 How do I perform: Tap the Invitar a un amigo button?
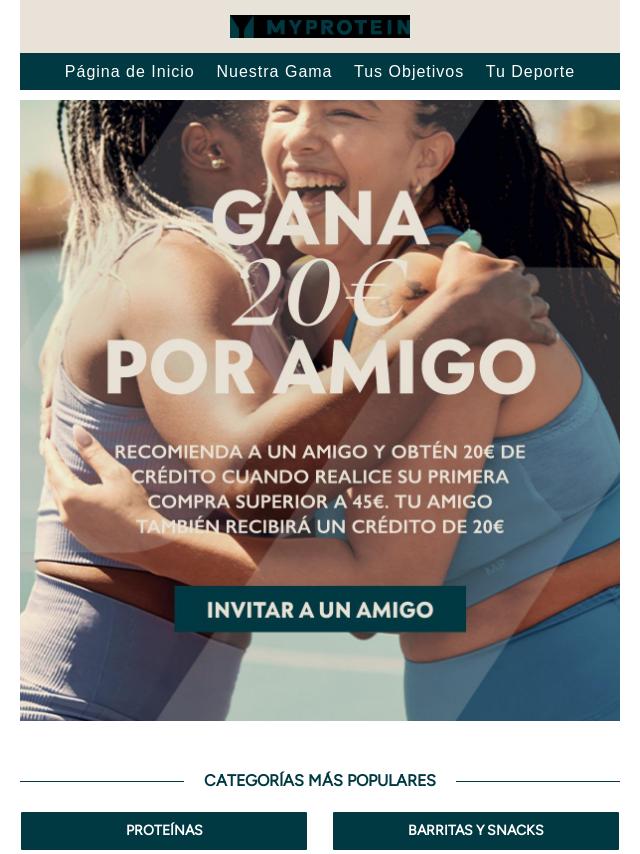click(320, 609)
